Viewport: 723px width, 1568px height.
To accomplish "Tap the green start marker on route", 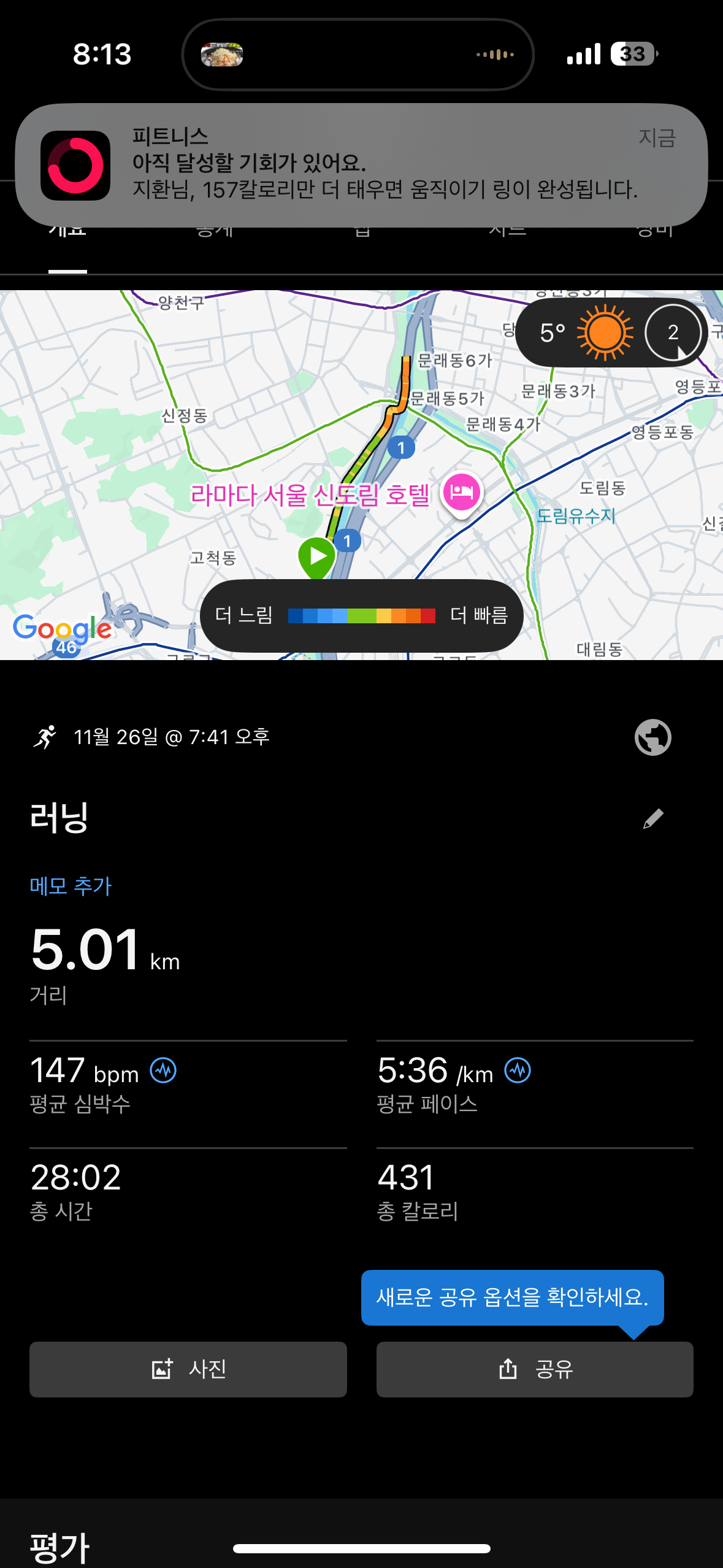I will click(316, 557).
